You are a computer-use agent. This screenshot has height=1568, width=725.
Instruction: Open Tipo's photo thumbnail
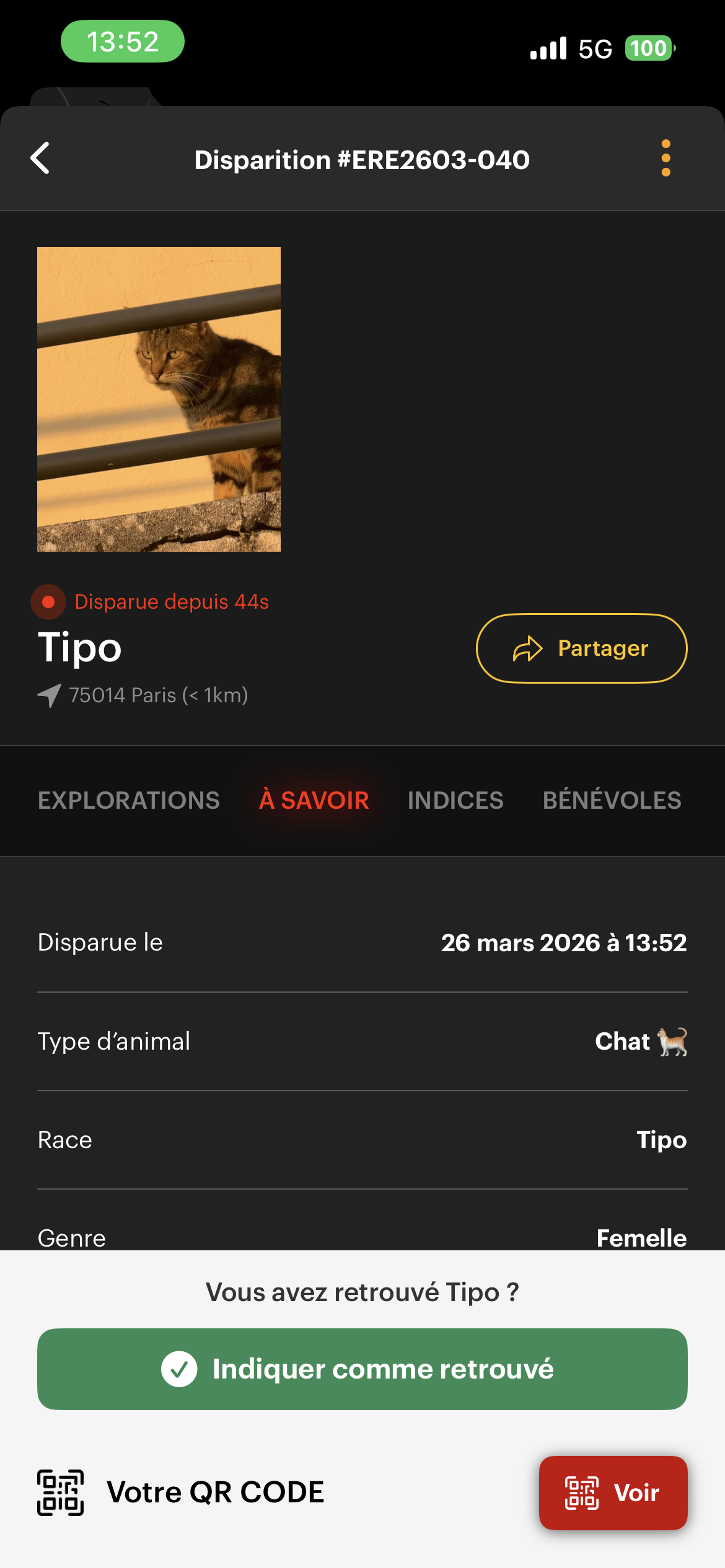[159, 399]
